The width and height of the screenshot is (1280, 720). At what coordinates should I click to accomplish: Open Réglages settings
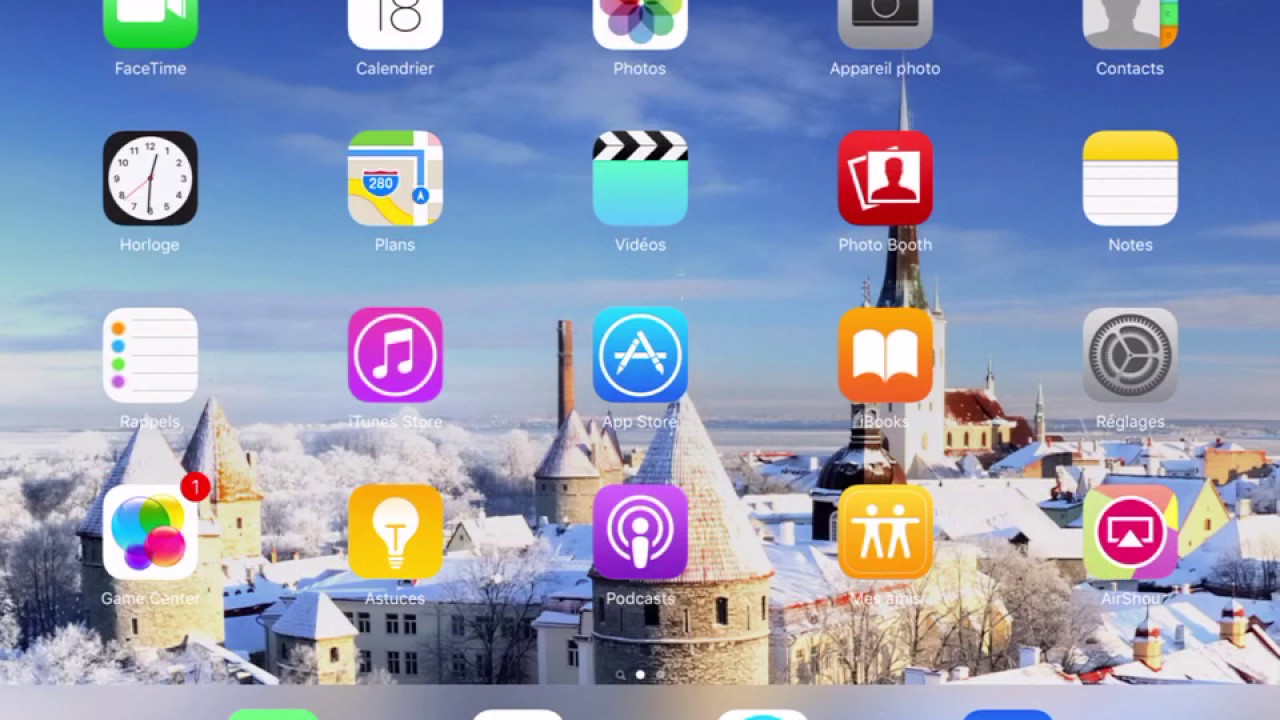click(1130, 355)
